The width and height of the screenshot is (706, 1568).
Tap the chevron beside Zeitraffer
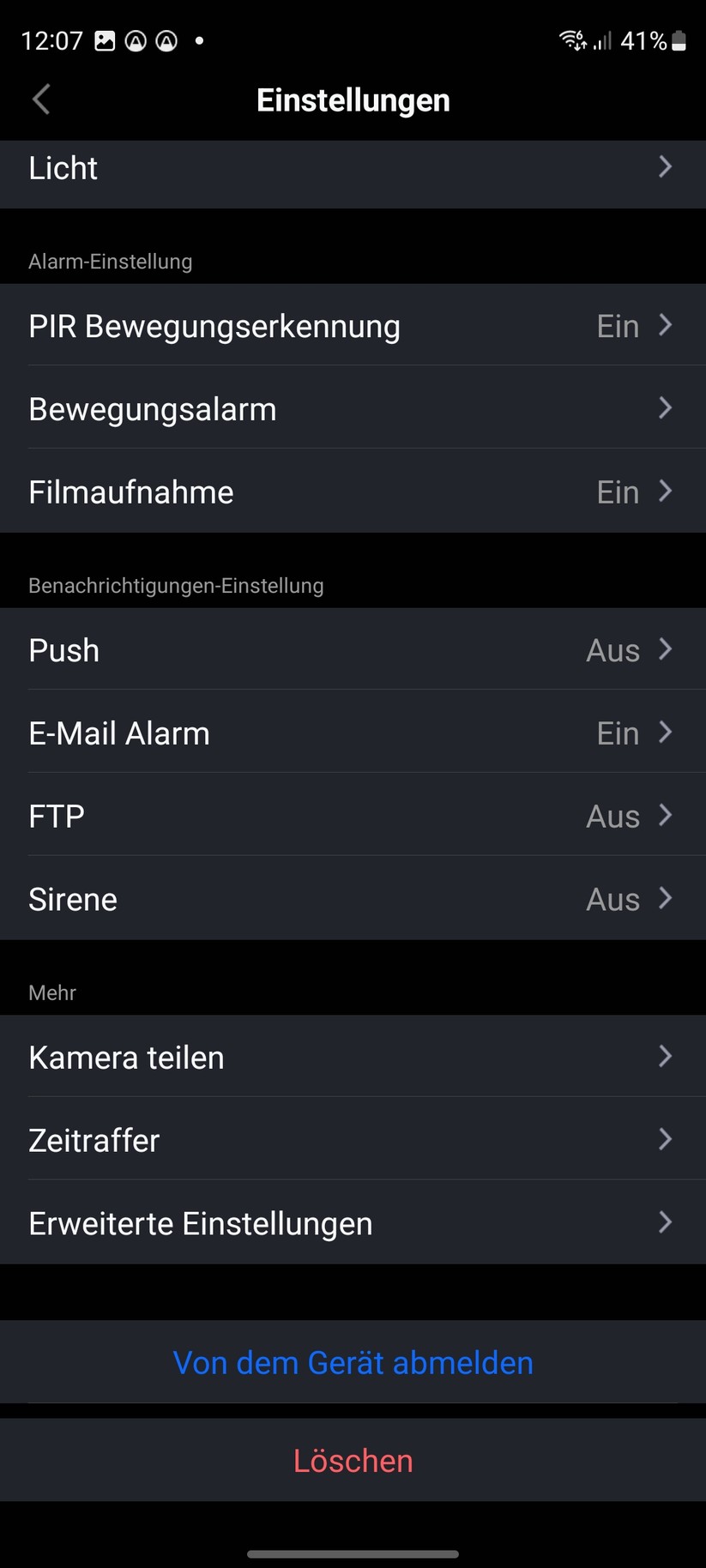[665, 1140]
